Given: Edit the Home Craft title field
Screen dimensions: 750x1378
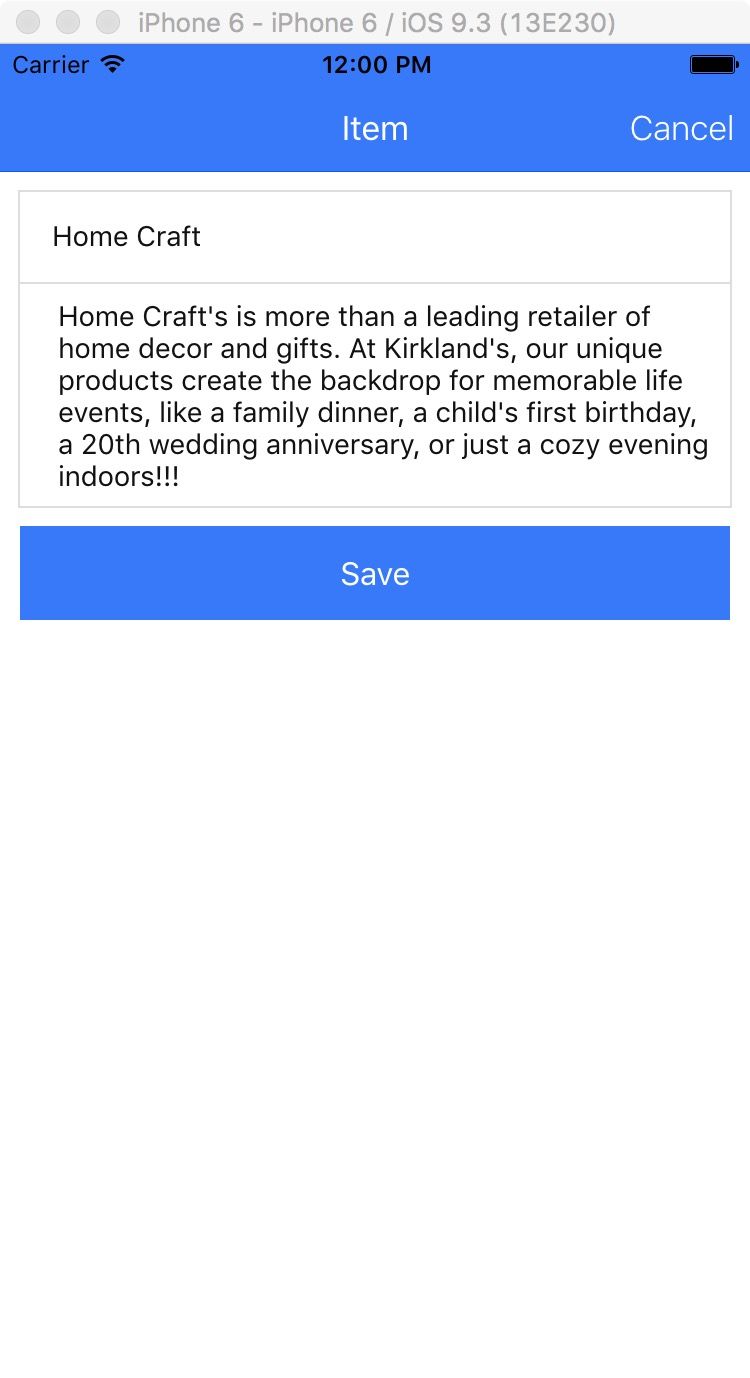Looking at the screenshot, I should point(375,237).
